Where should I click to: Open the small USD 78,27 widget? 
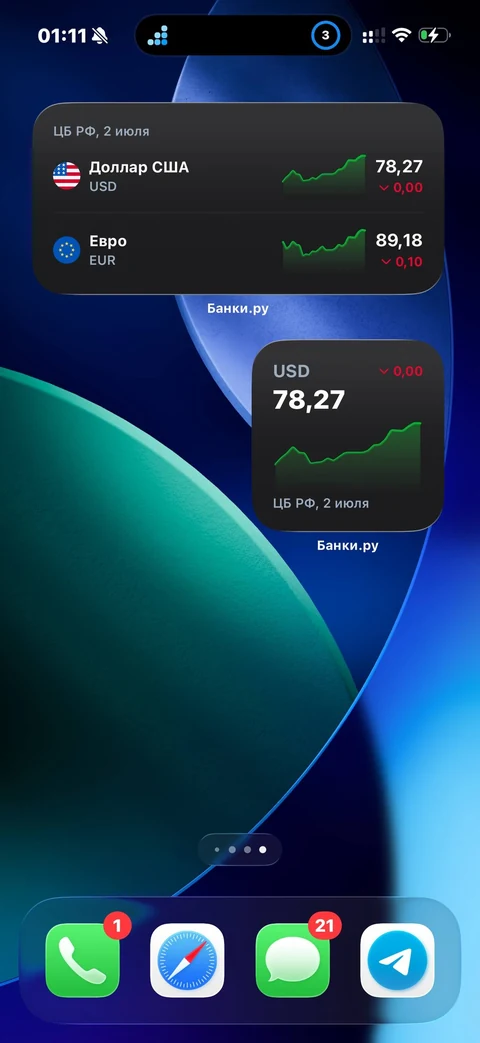tap(348, 436)
